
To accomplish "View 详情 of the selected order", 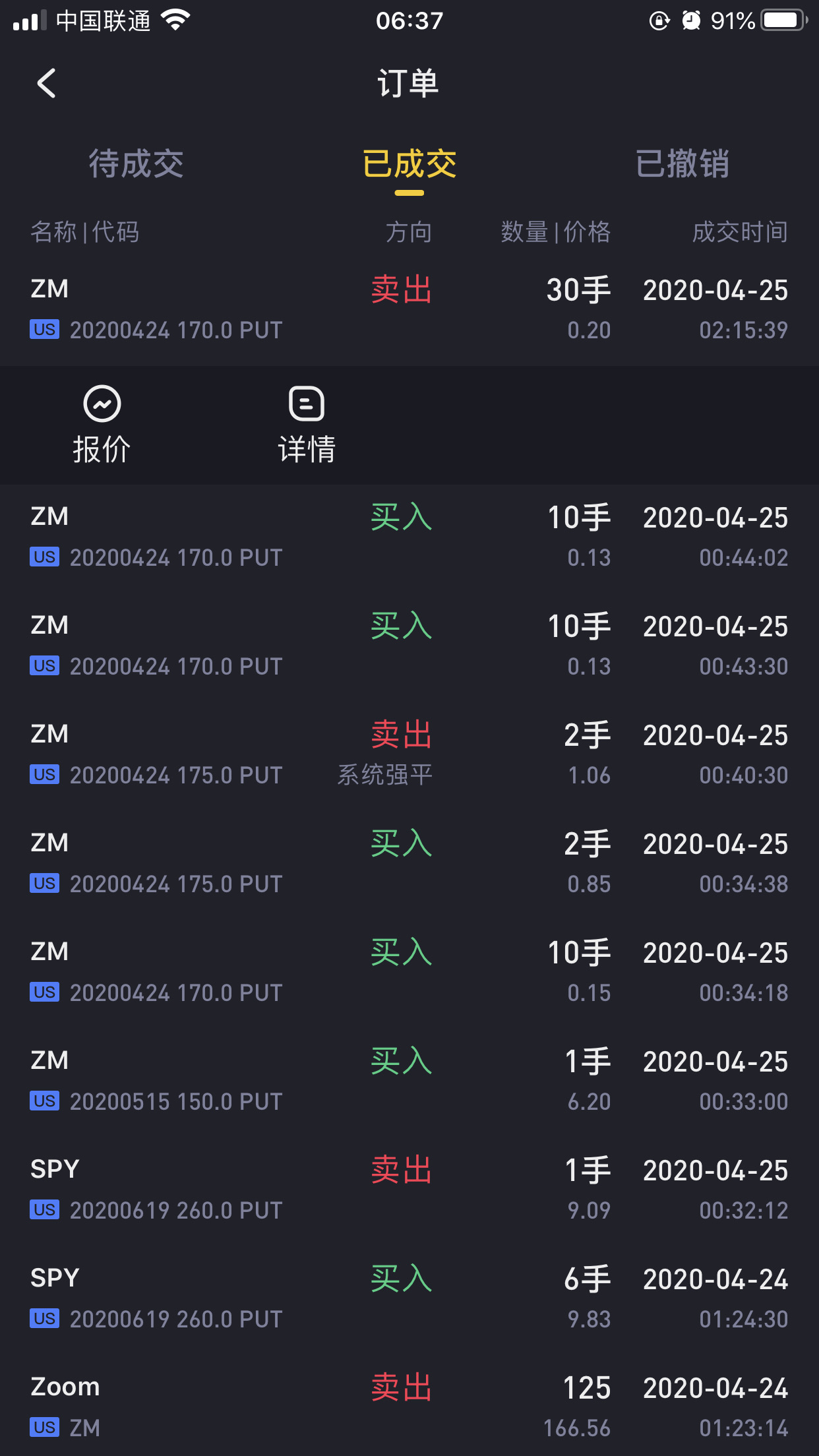I will [307, 425].
